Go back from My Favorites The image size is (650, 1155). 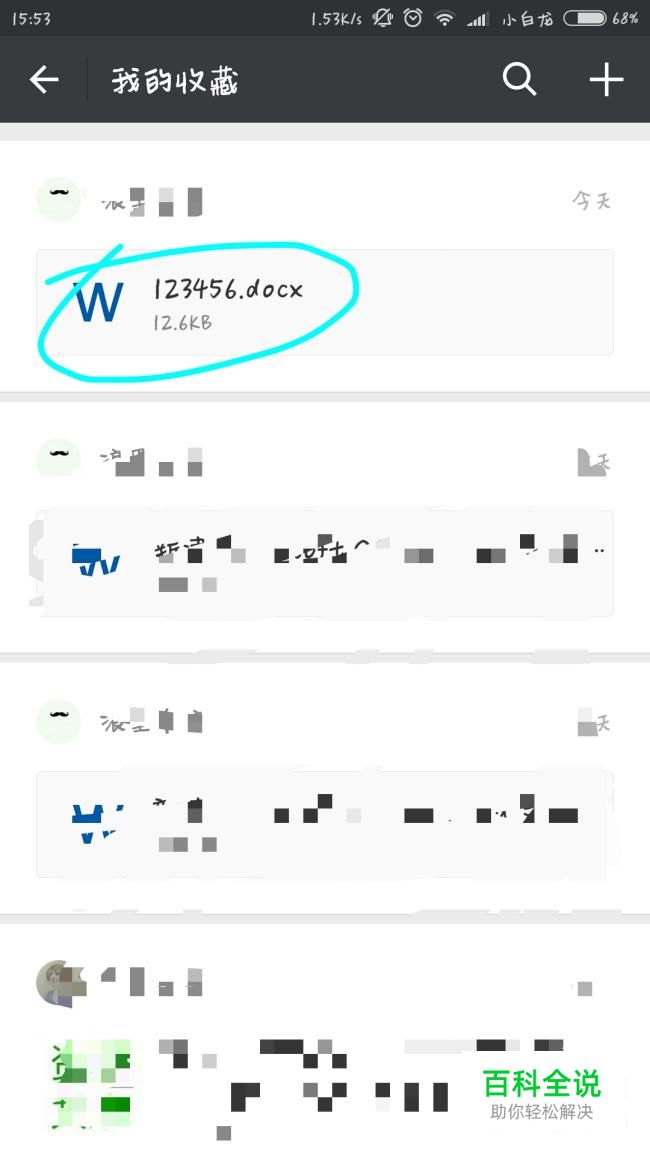(x=43, y=80)
